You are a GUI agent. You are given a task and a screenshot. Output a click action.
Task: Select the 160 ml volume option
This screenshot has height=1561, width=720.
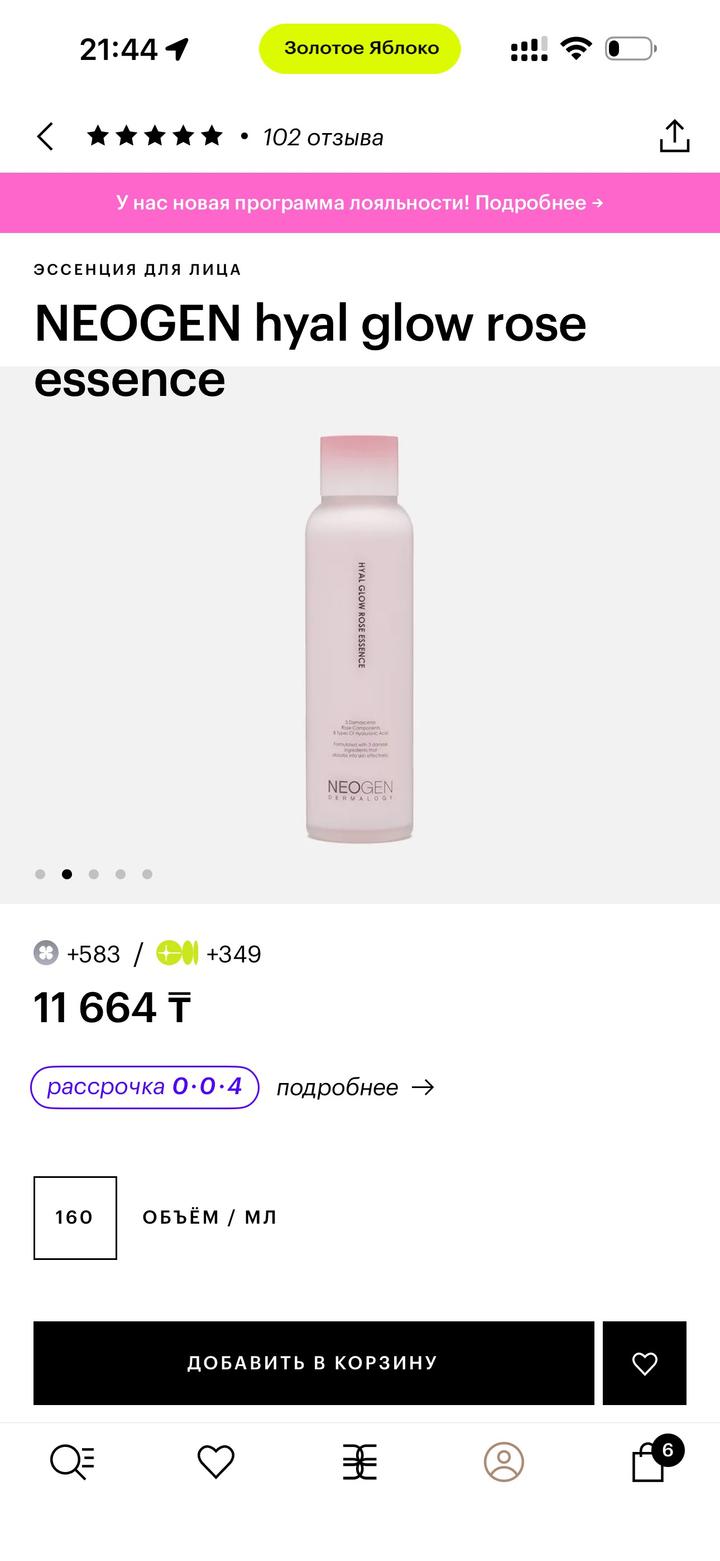74,1218
